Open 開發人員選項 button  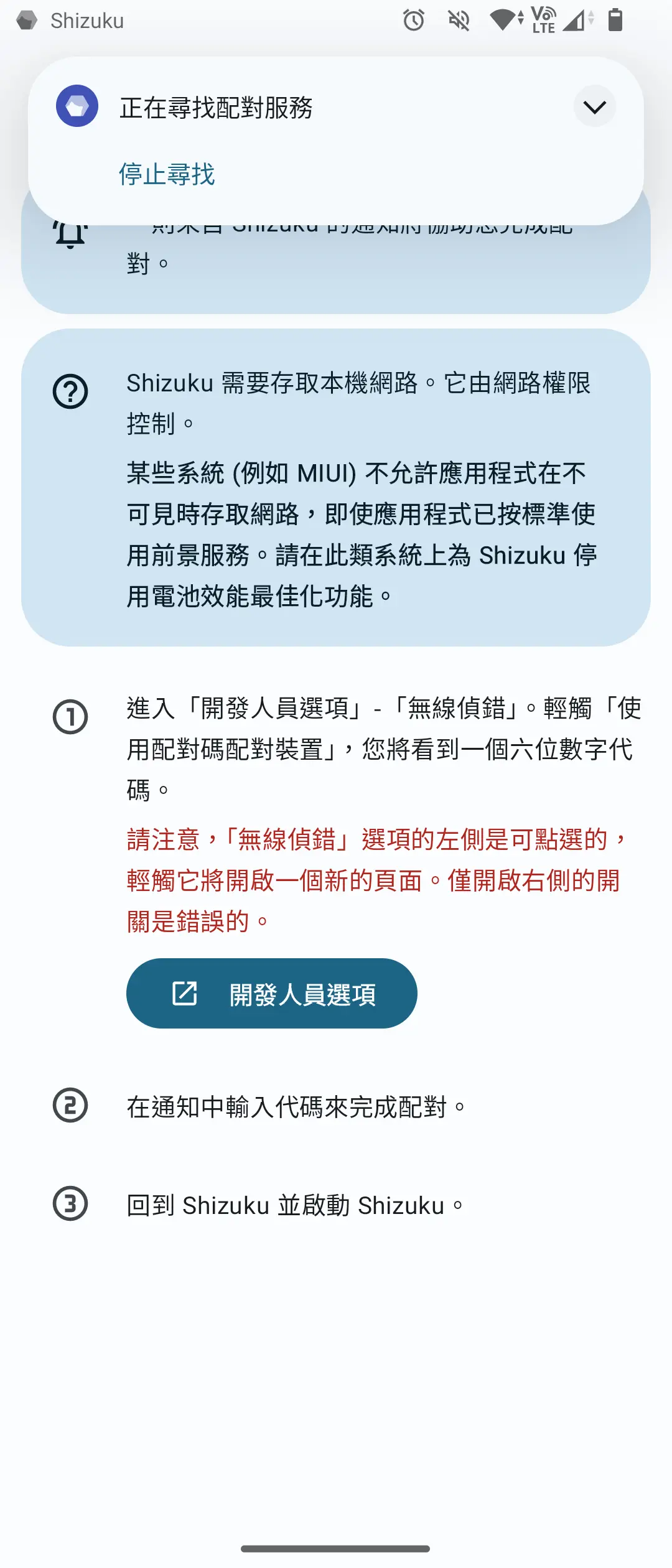pyautogui.click(x=272, y=994)
